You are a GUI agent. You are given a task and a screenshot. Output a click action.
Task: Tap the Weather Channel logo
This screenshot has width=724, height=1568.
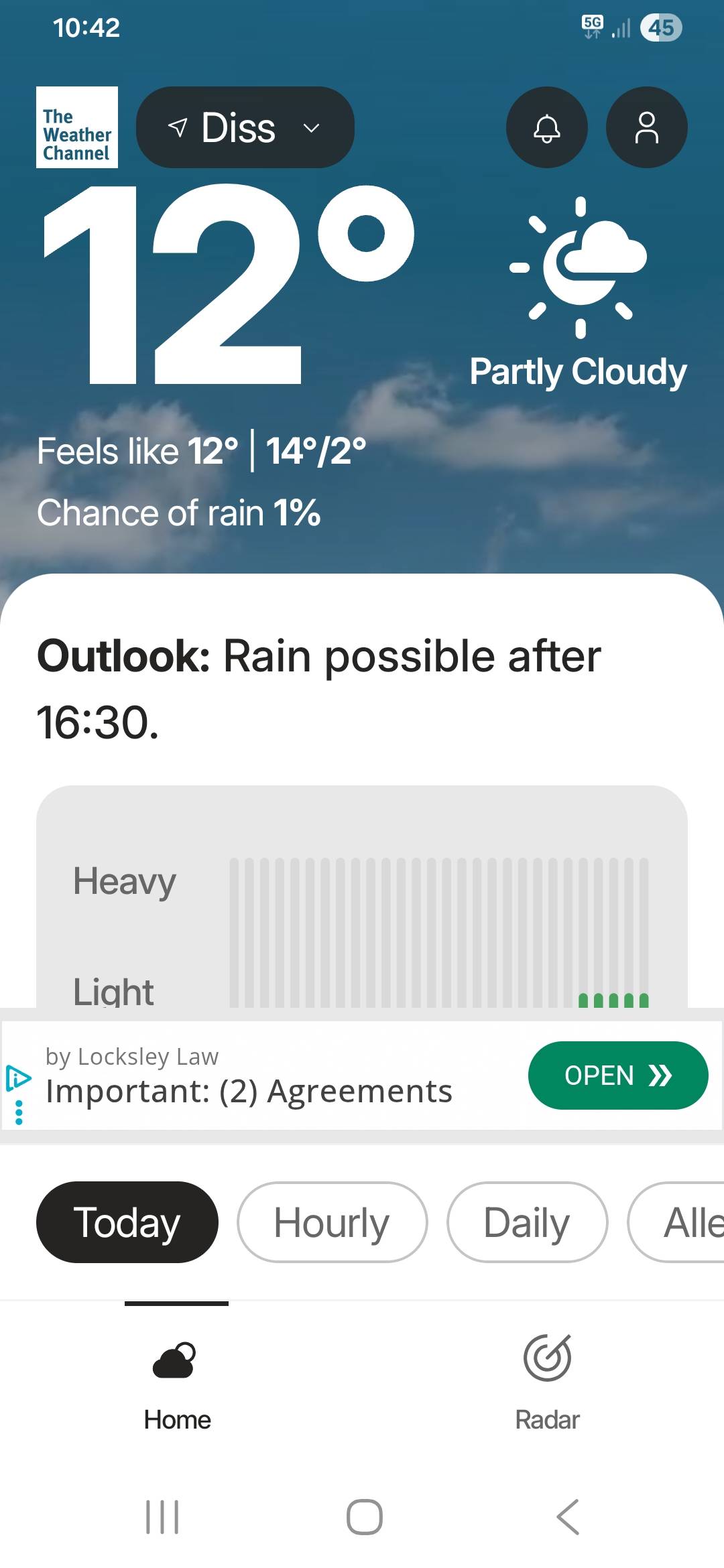77,127
